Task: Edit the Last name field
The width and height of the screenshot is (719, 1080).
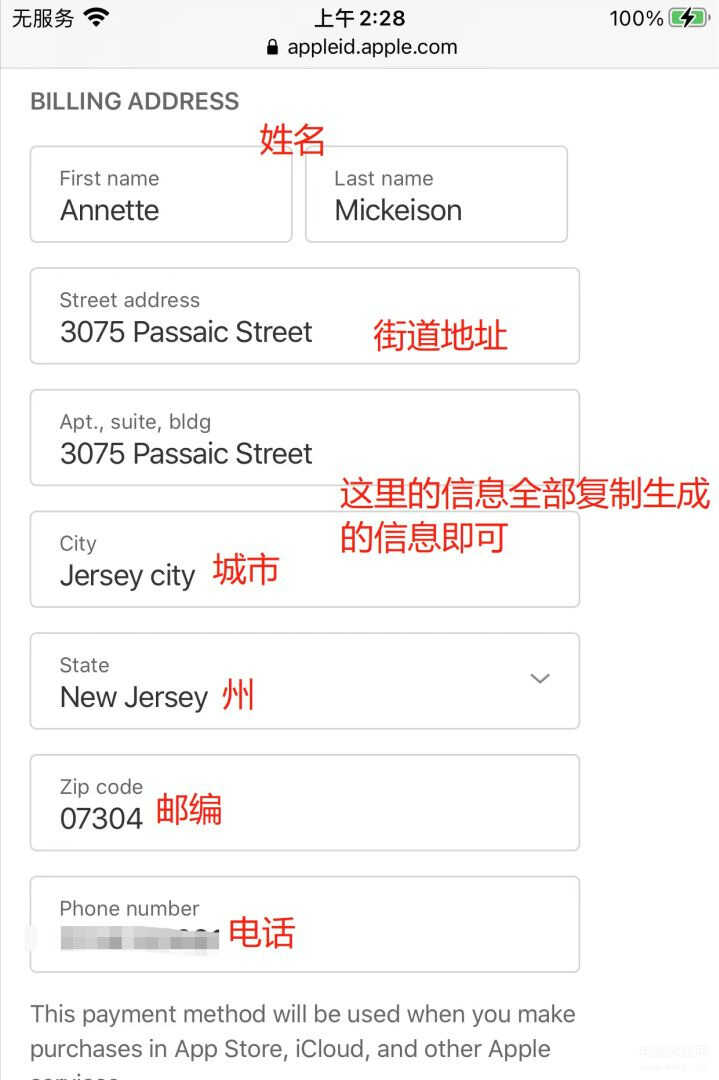Action: click(436, 195)
